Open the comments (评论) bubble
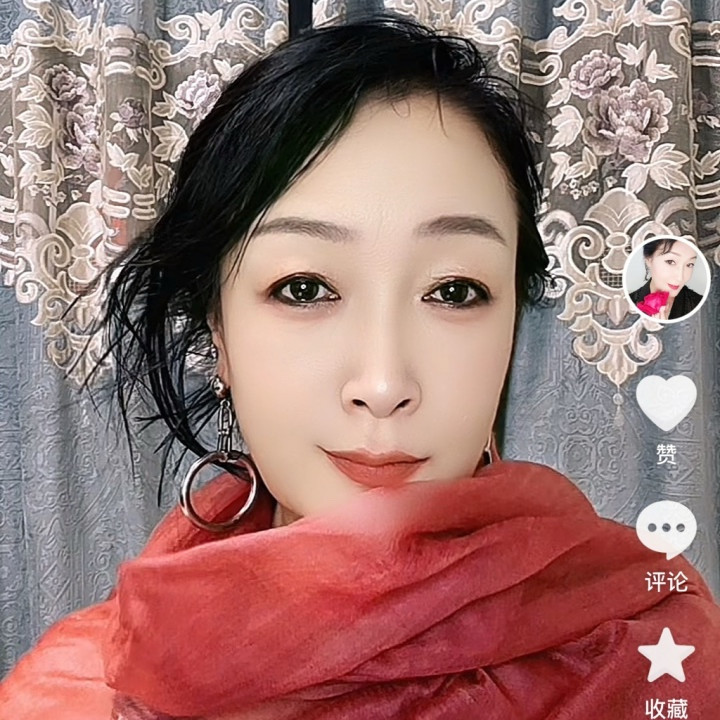The height and width of the screenshot is (720, 720). pyautogui.click(x=666, y=529)
